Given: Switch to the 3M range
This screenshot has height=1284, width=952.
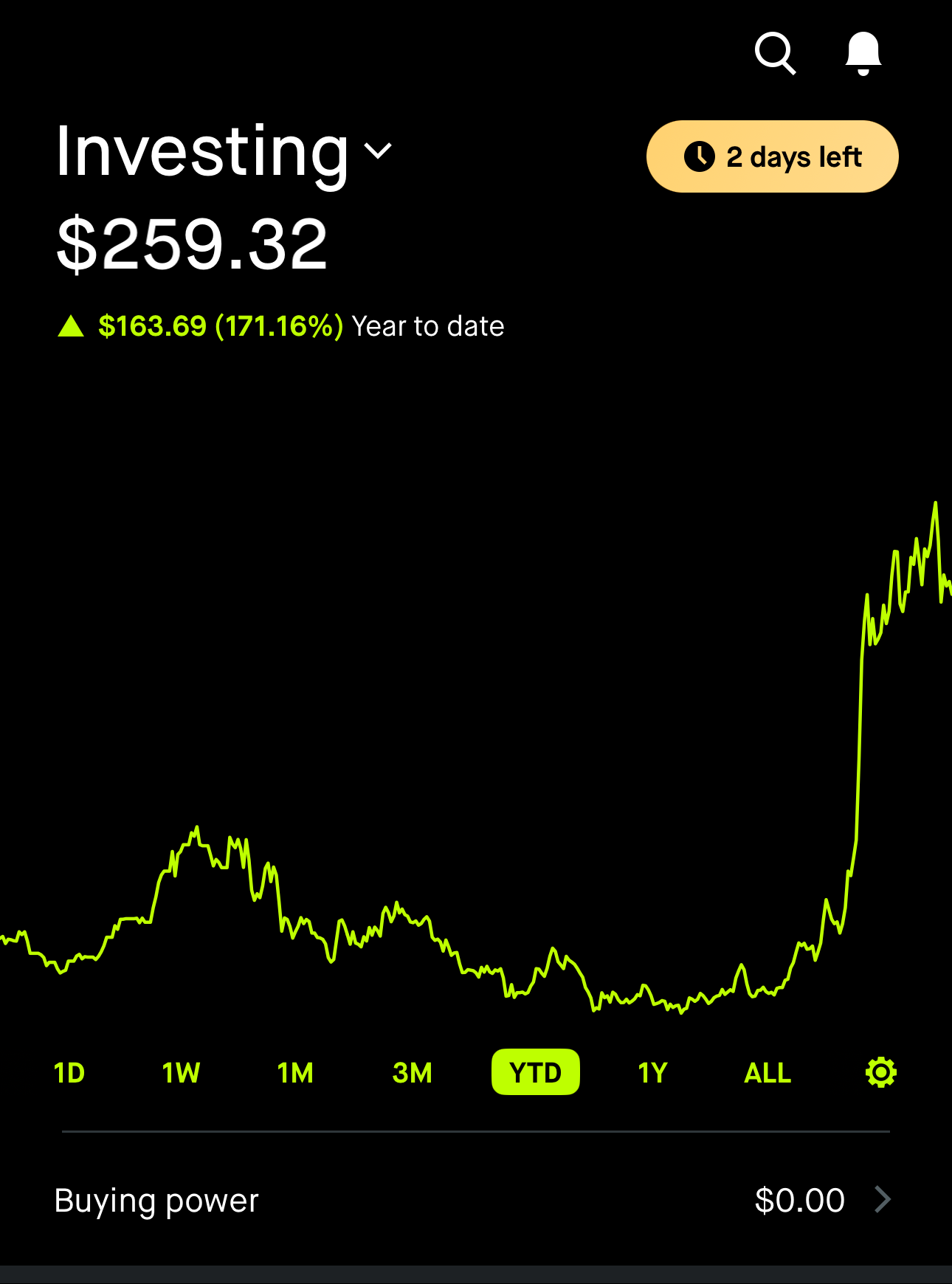Looking at the screenshot, I should [412, 1072].
